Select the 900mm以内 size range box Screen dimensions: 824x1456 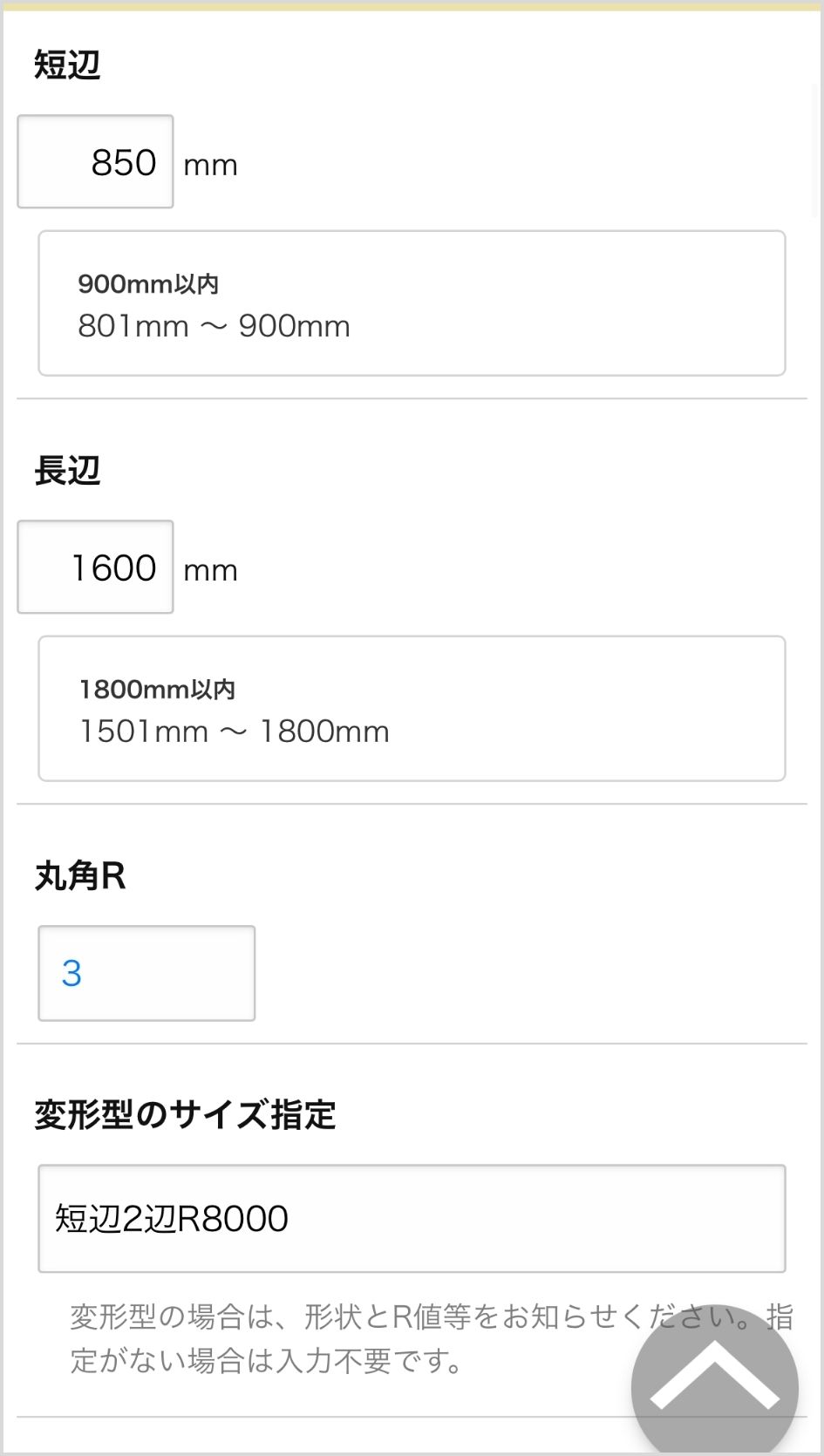(412, 303)
